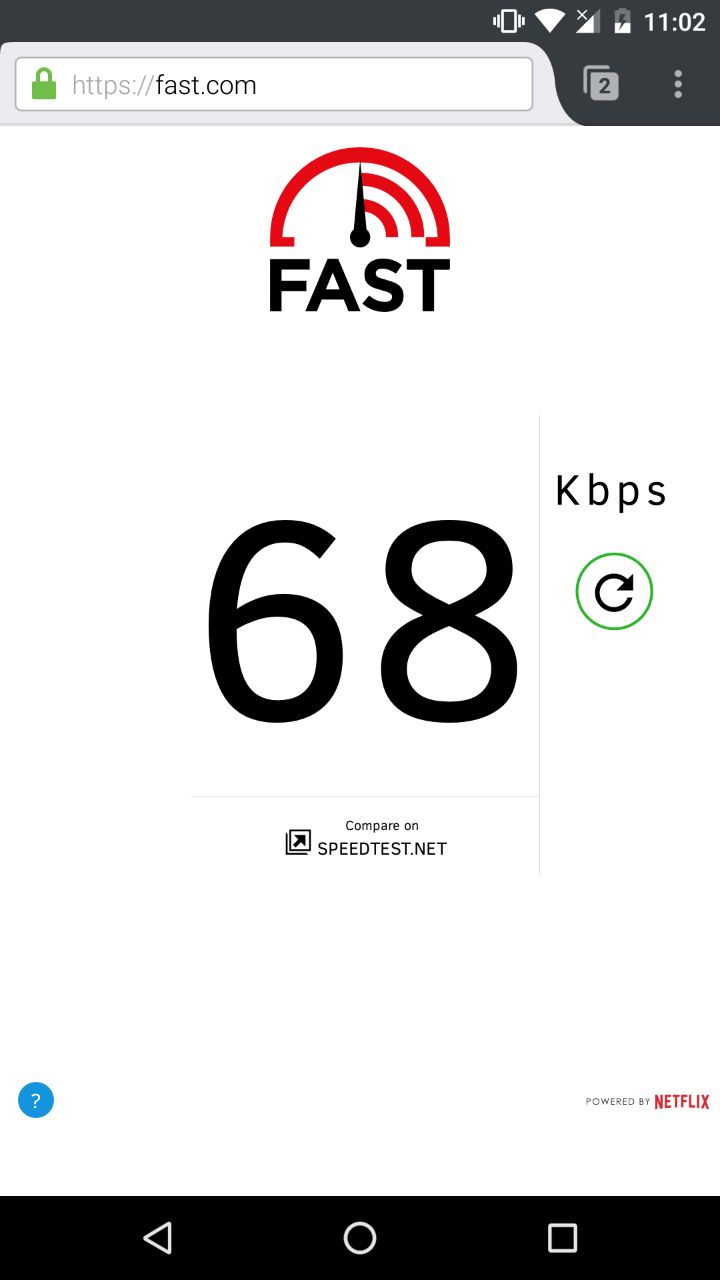This screenshot has height=1280, width=720.
Task: Open the browser tab switcher
Action: [600, 84]
